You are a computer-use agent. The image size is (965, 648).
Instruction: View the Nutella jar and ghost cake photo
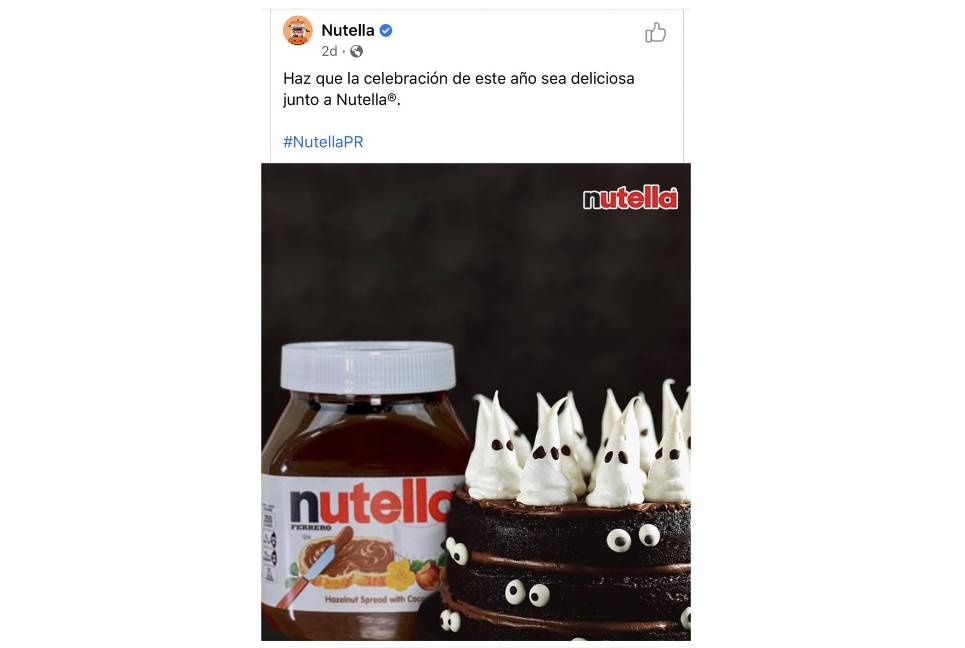[476, 401]
